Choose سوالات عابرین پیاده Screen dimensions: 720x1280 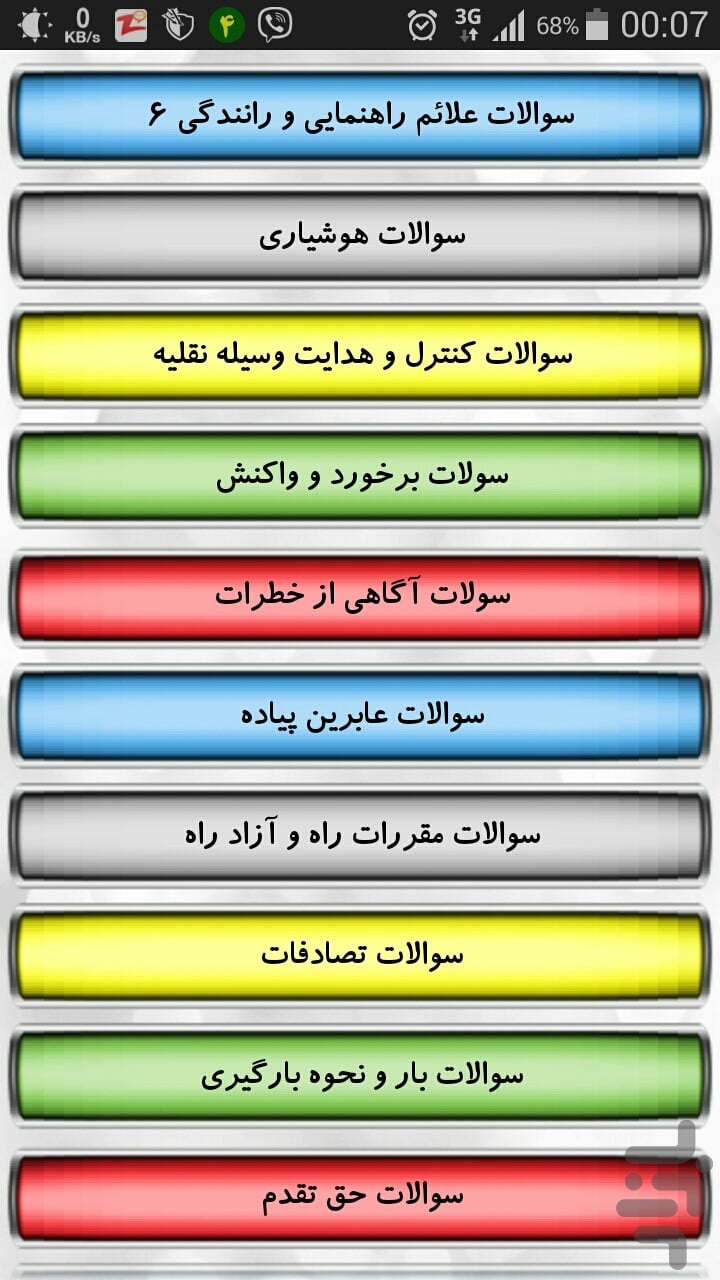tap(360, 715)
